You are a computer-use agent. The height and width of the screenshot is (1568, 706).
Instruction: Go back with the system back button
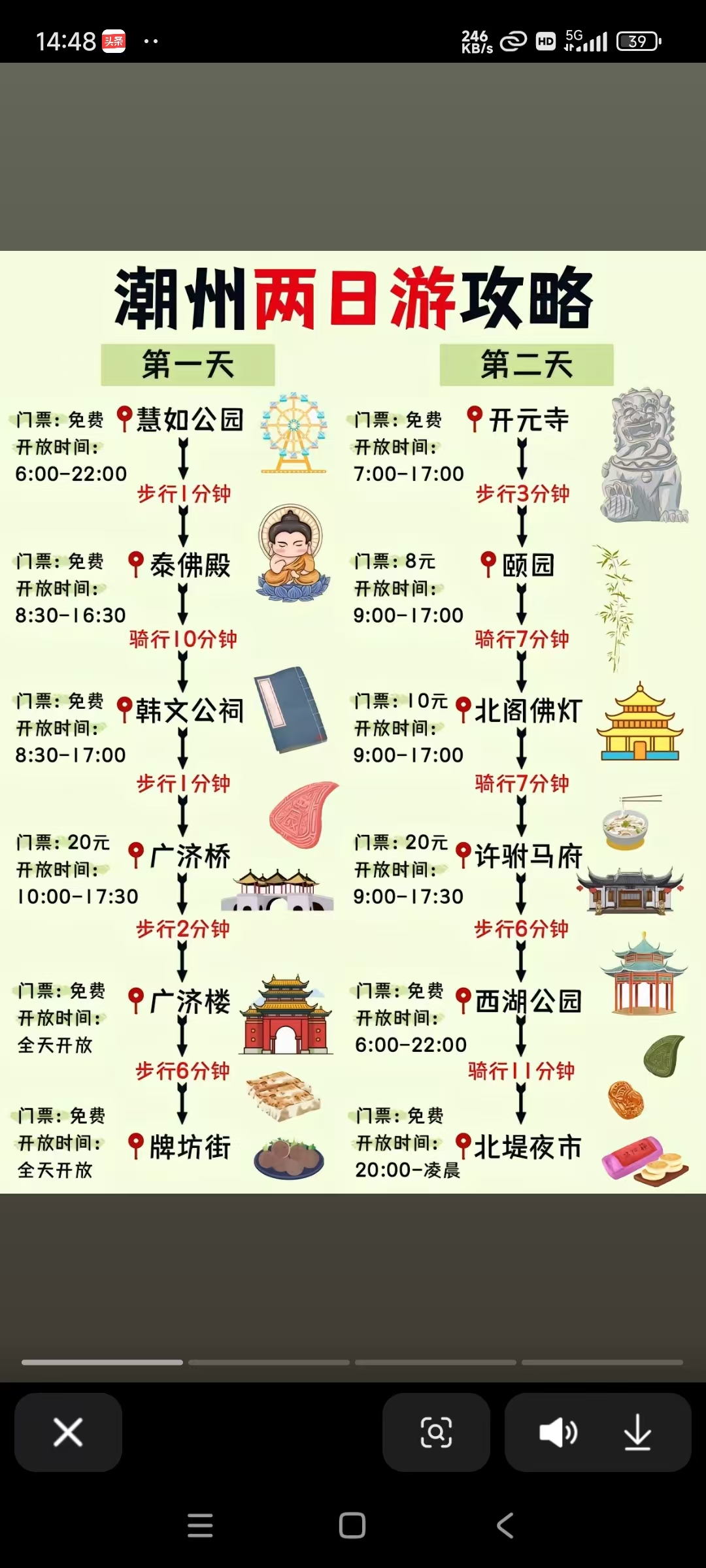click(x=505, y=1526)
